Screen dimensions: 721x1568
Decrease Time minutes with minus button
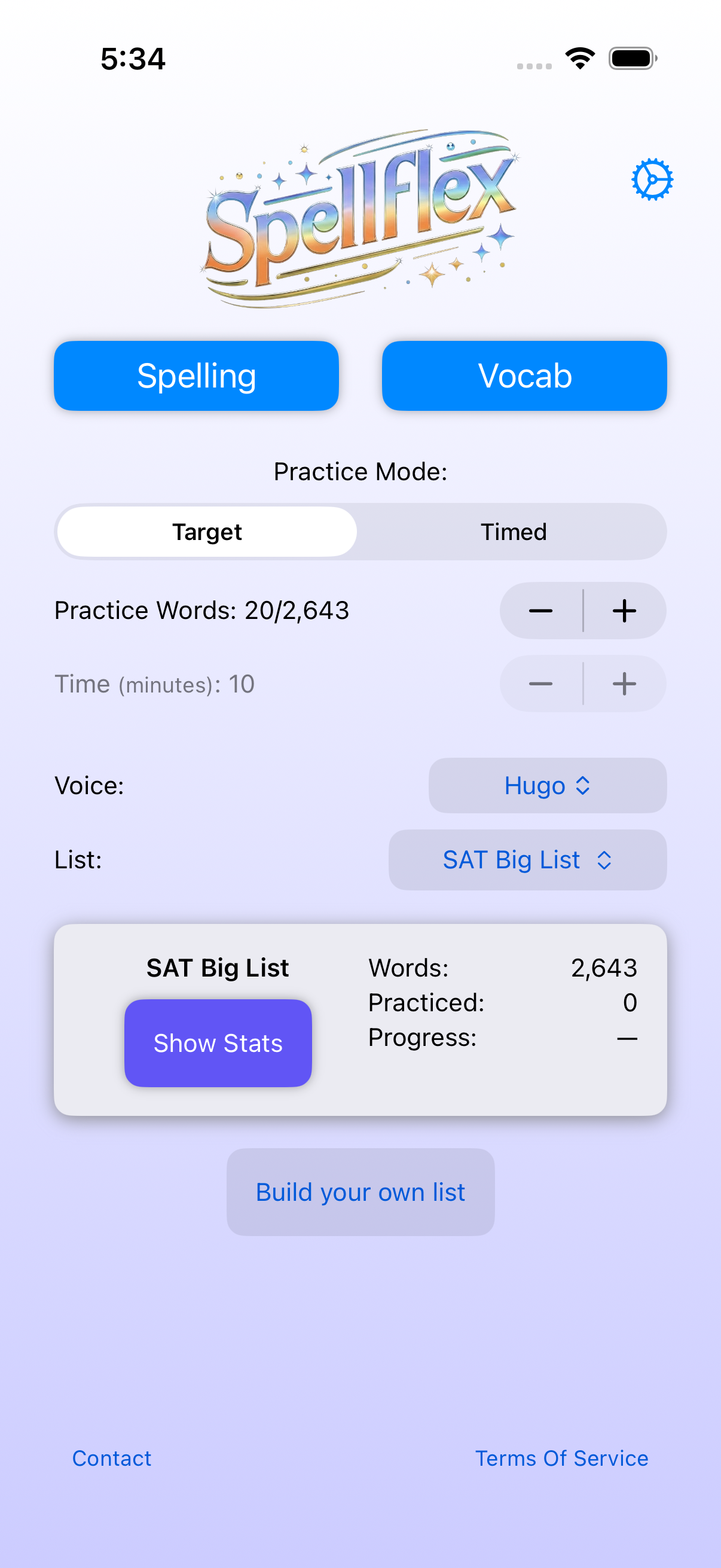point(540,684)
